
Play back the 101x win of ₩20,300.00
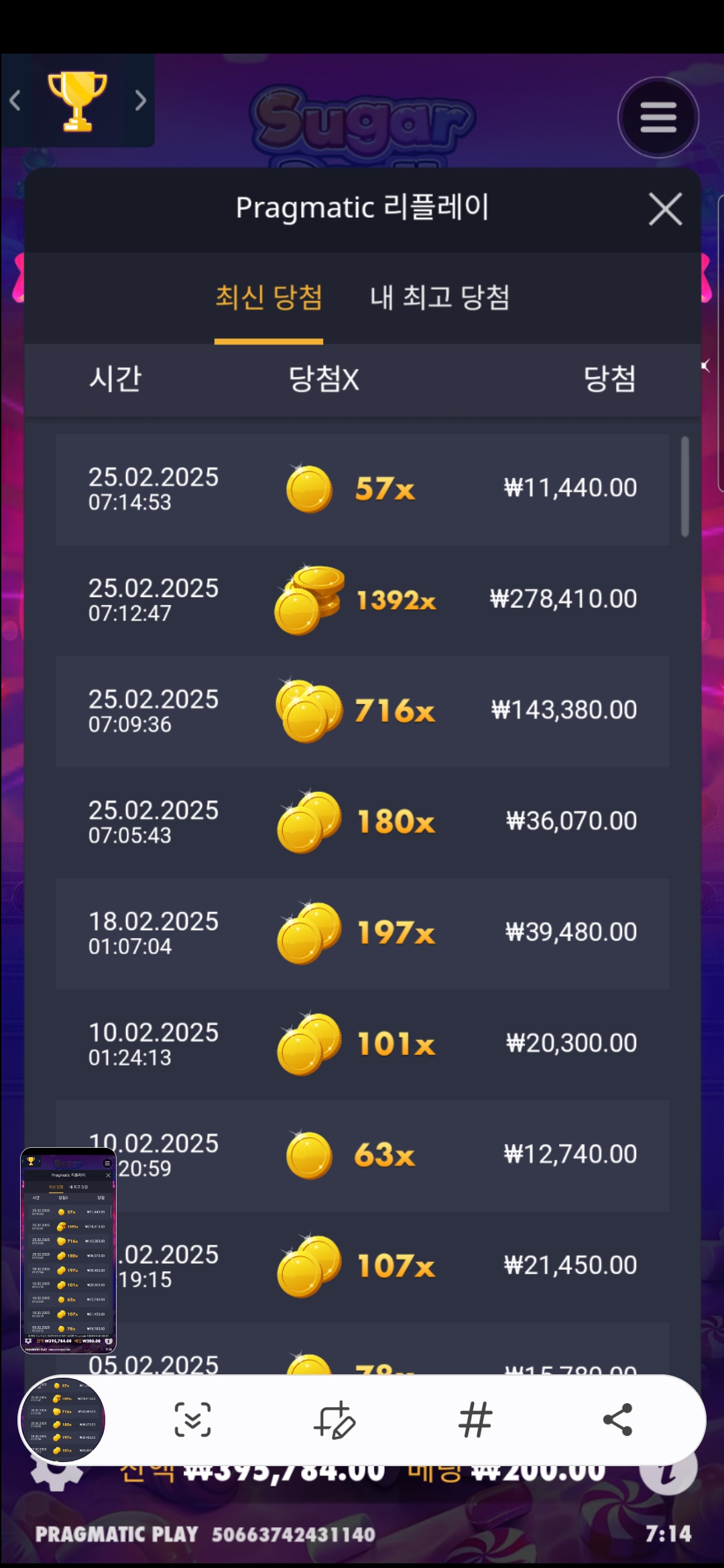[x=362, y=1044]
